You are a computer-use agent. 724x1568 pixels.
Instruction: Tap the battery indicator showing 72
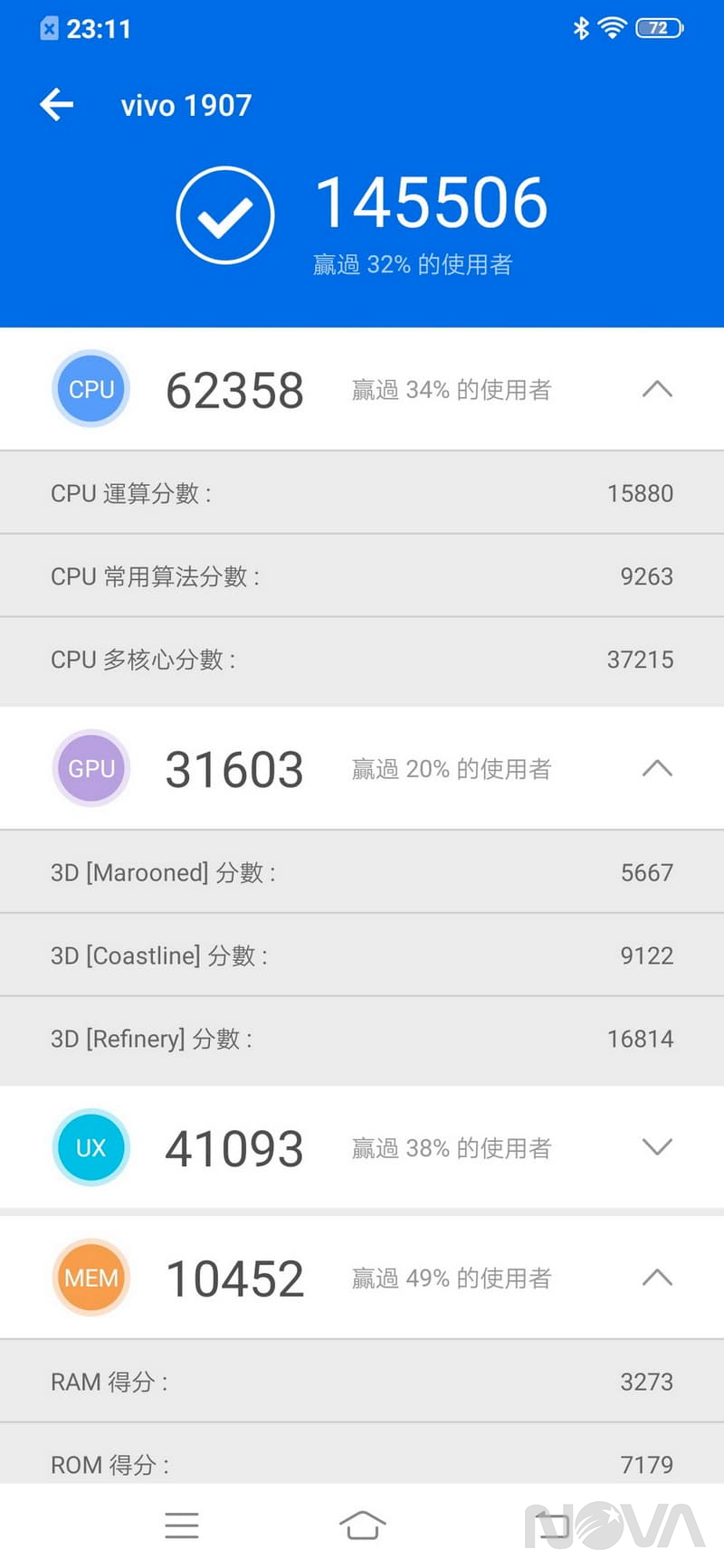click(660, 27)
